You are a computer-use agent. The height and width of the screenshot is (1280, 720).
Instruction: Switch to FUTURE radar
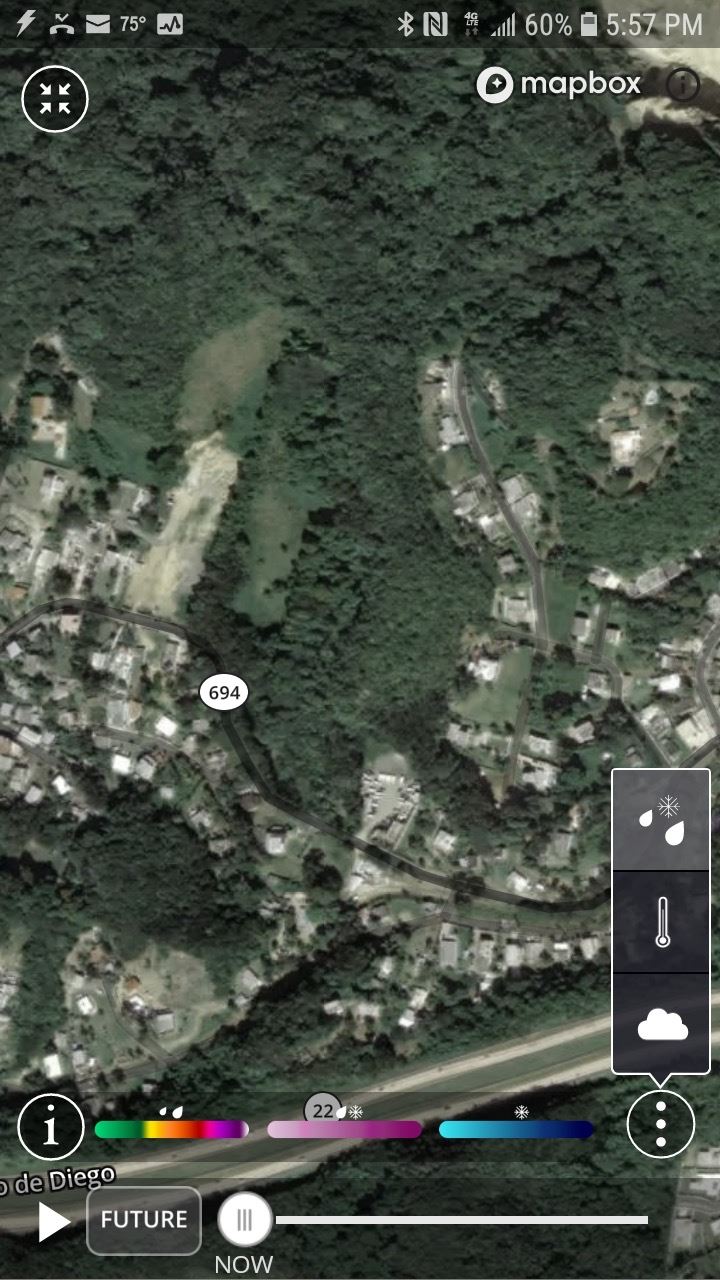tap(144, 1220)
